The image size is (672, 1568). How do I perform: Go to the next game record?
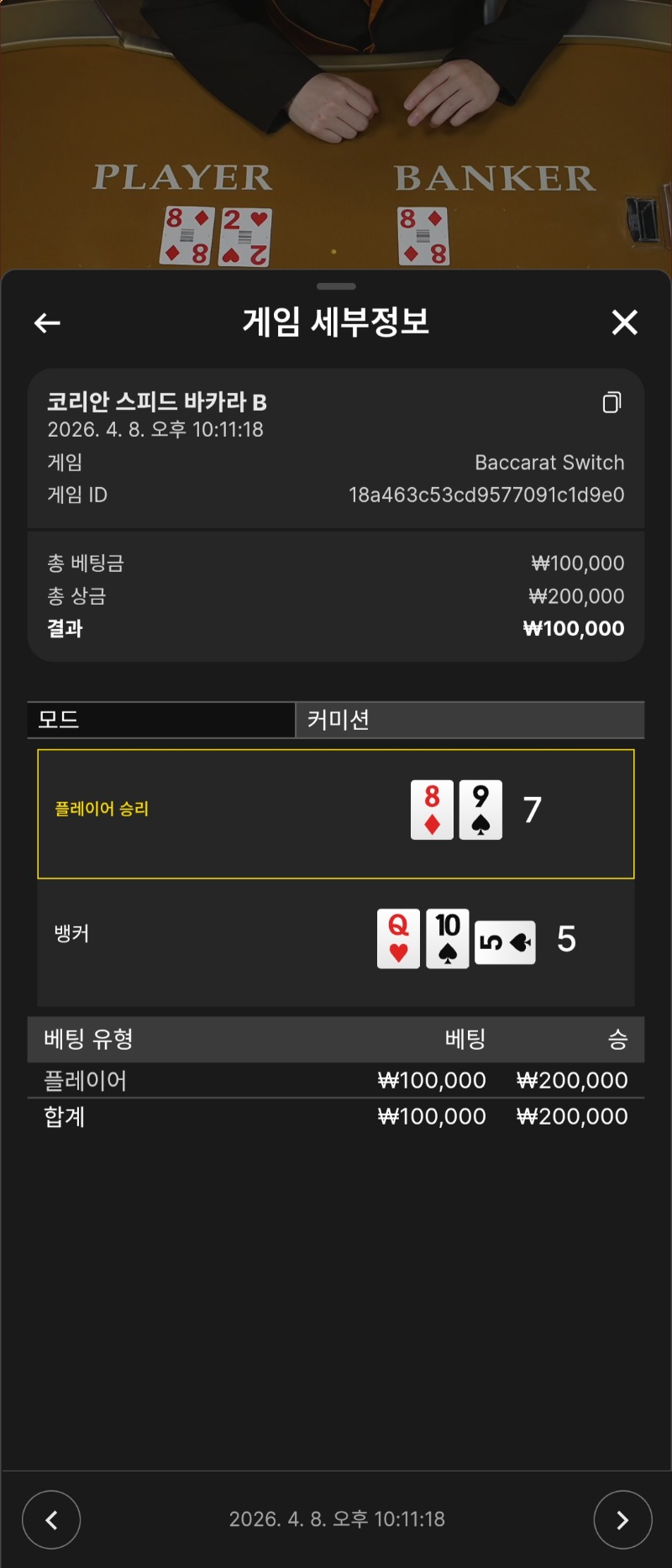click(622, 1519)
